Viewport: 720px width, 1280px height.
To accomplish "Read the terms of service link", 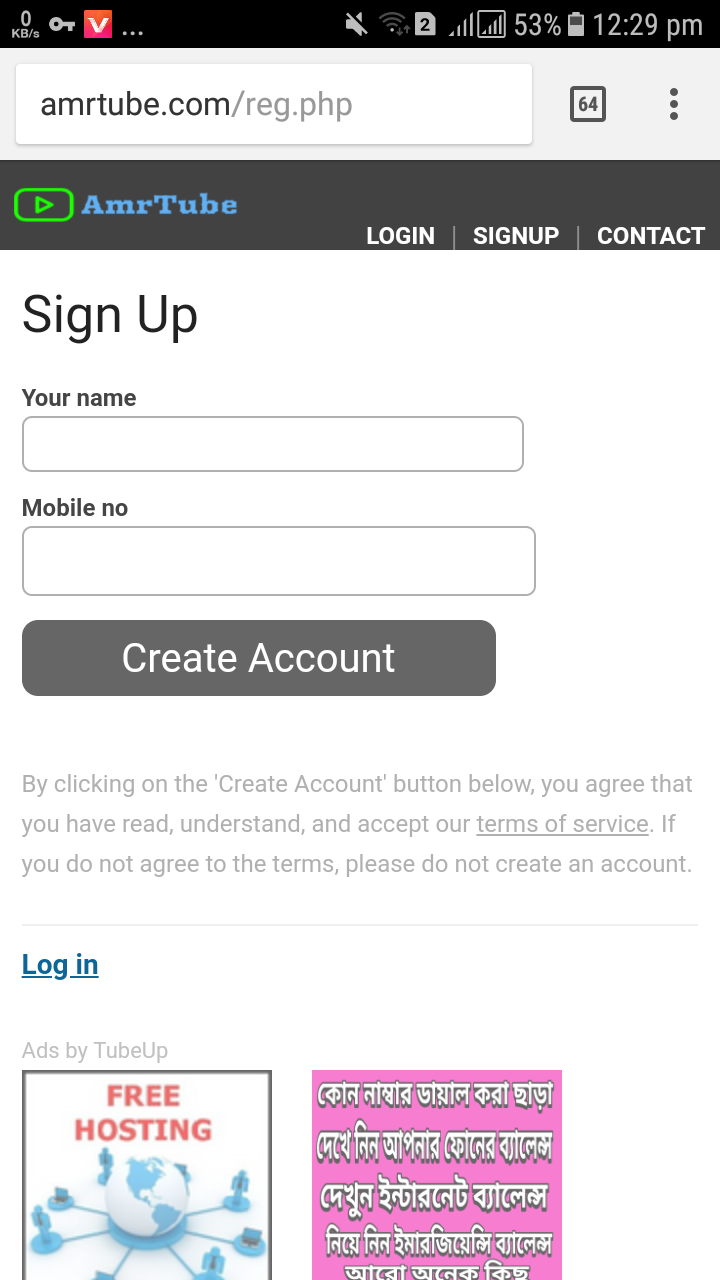I will (563, 824).
